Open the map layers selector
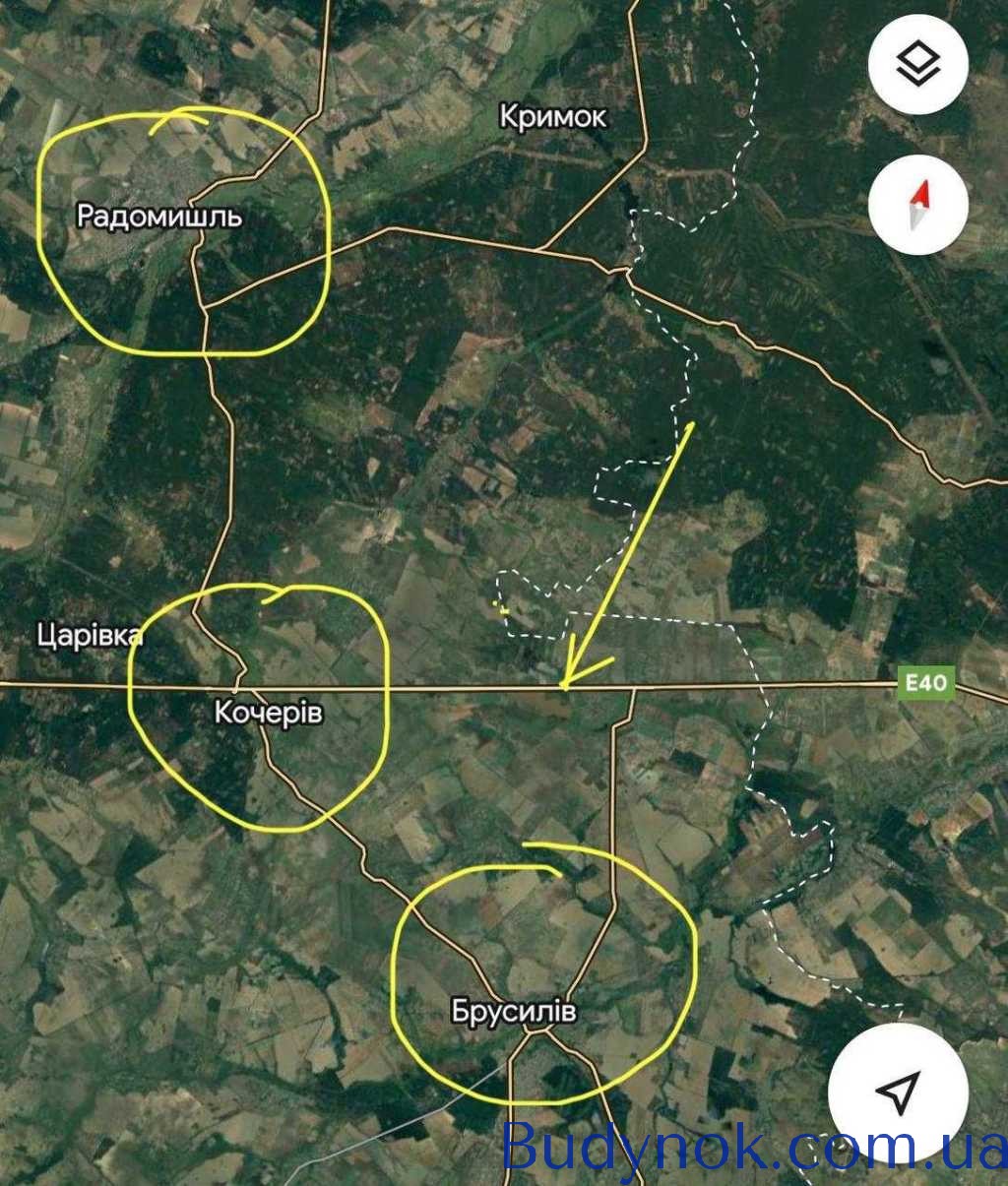The height and width of the screenshot is (1186, 1008). (x=917, y=64)
